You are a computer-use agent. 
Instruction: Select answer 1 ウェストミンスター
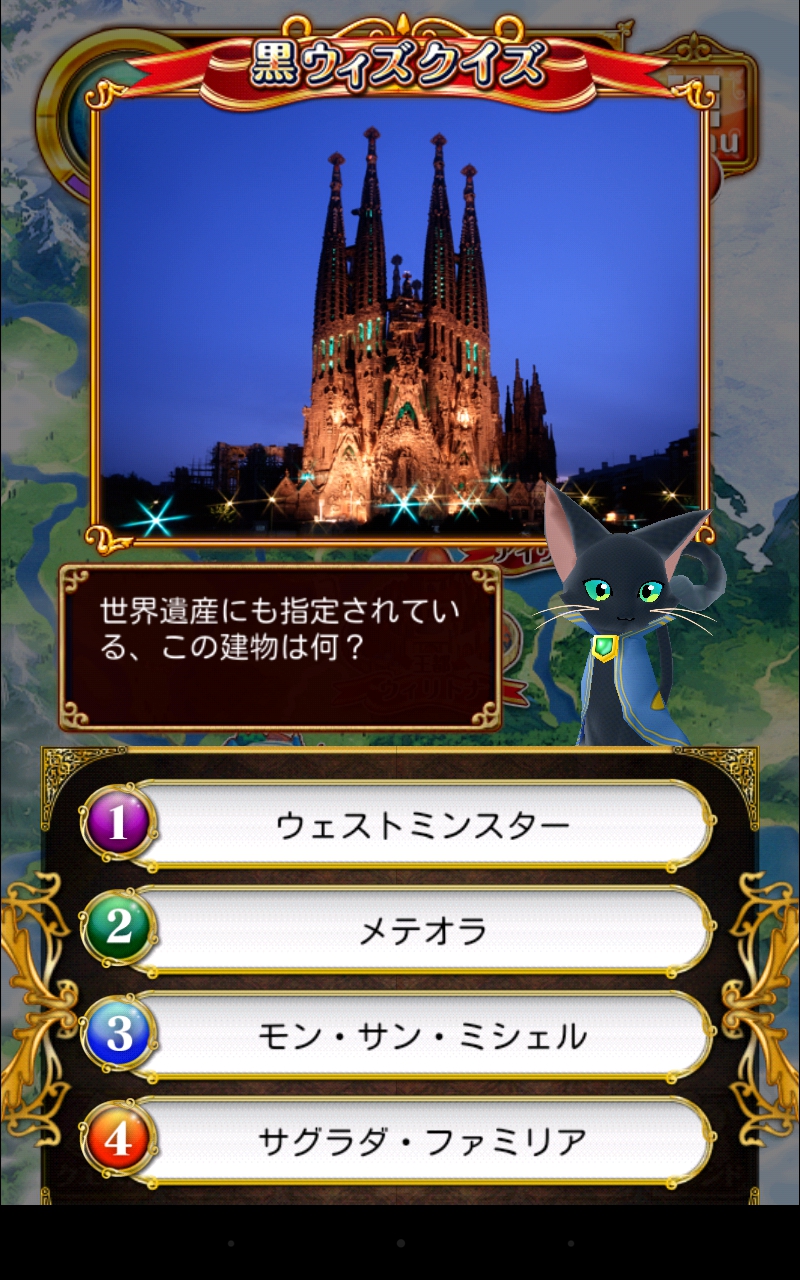422,825
